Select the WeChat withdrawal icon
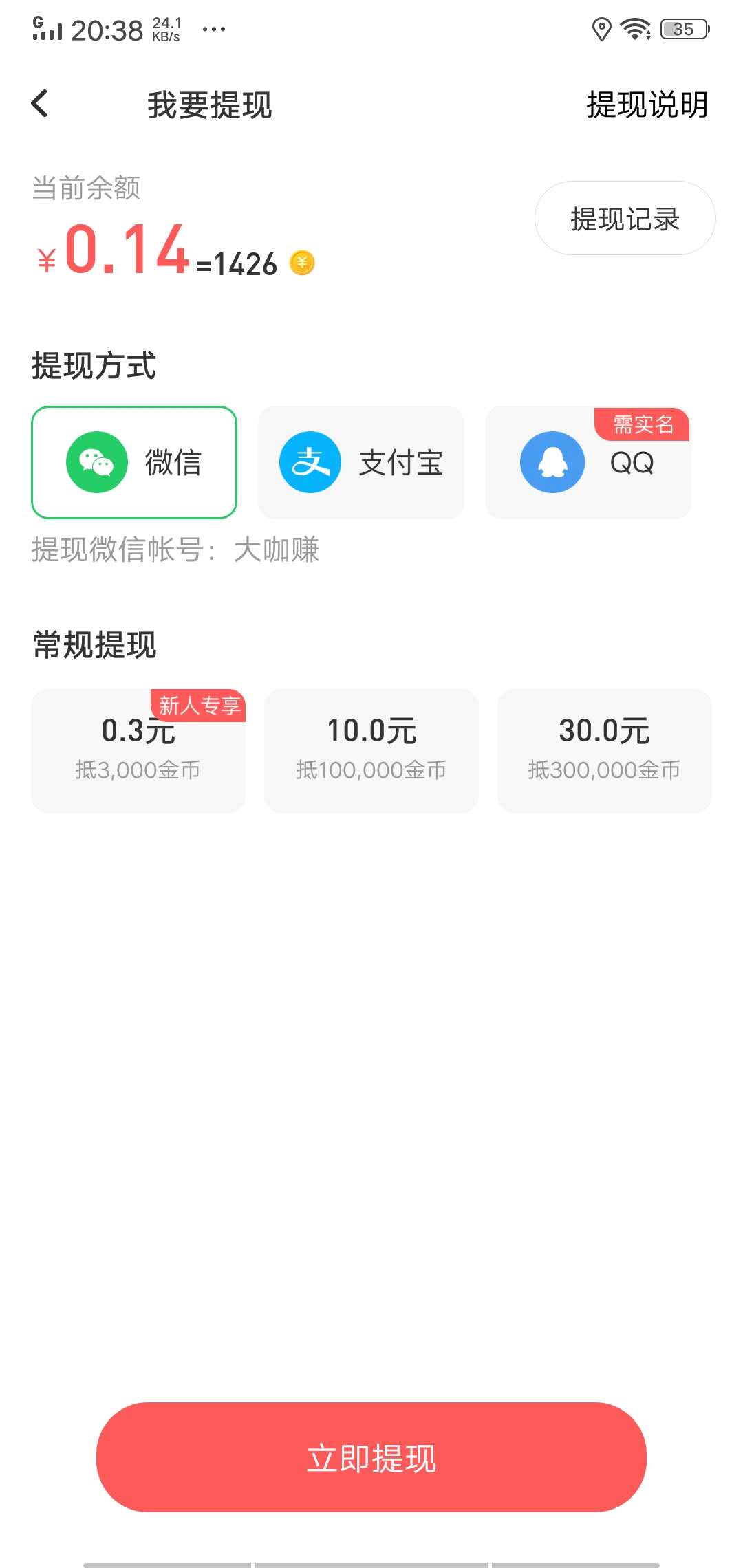This screenshot has height=1568, width=743. [96, 462]
